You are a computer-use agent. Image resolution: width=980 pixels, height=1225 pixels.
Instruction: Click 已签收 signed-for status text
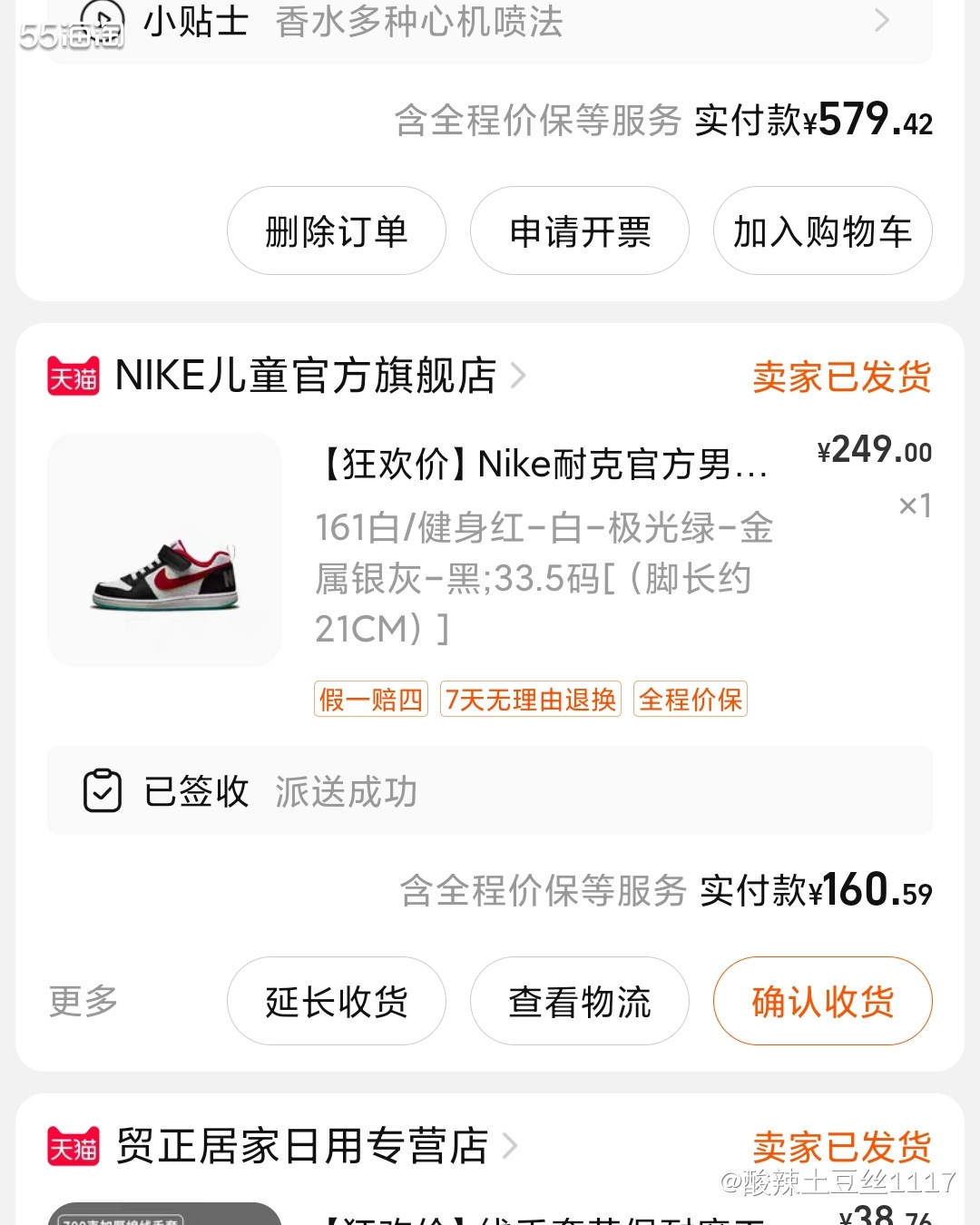click(x=195, y=791)
